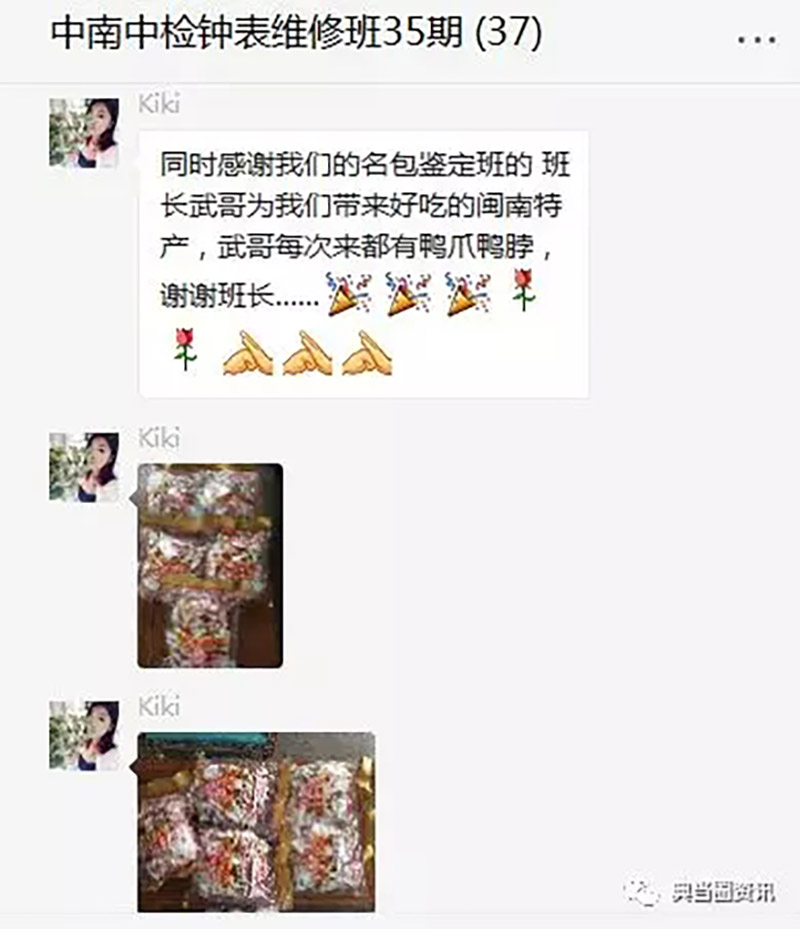
Task: View the second, wider photo from Kiki
Action: [256, 822]
